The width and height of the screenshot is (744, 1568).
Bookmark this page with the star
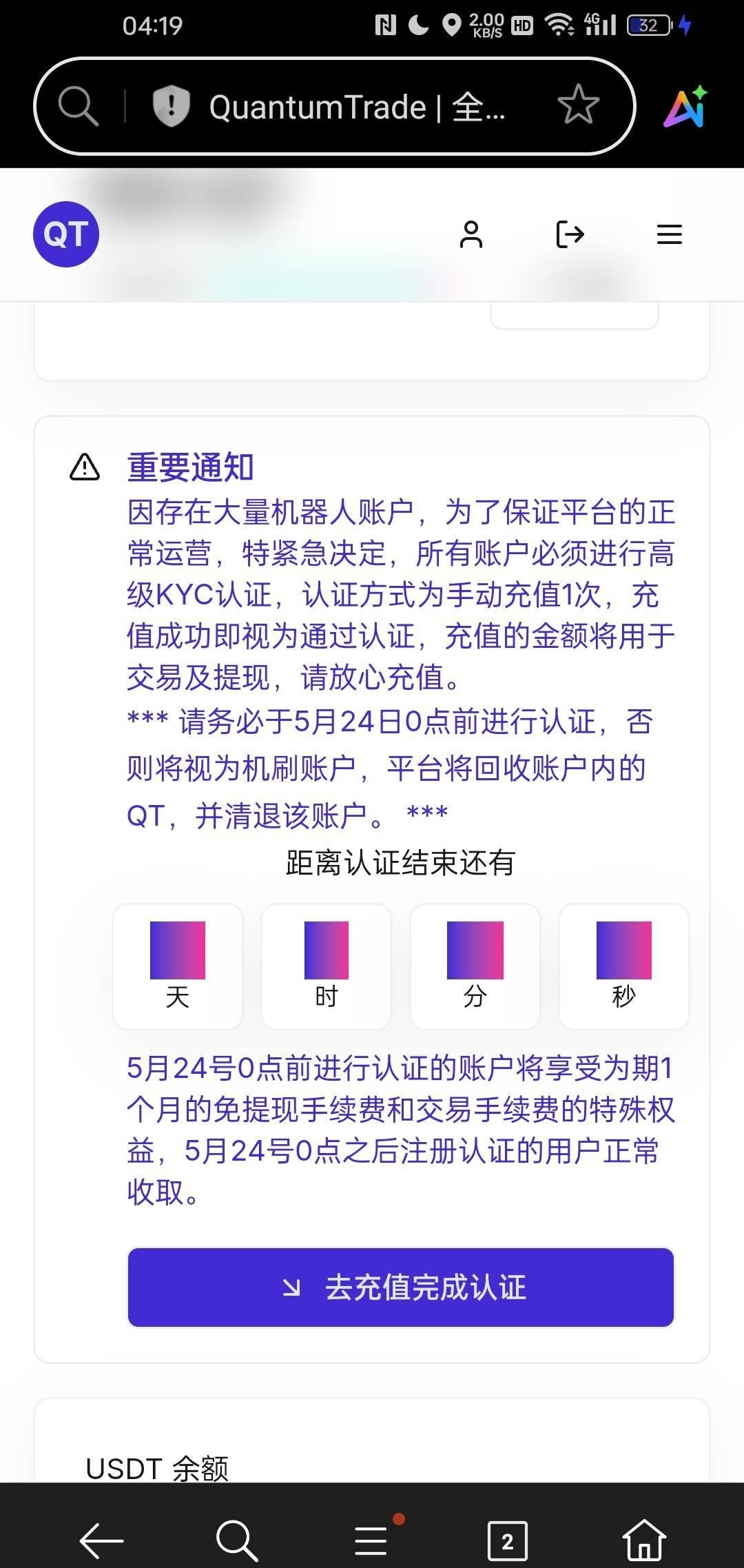[578, 105]
